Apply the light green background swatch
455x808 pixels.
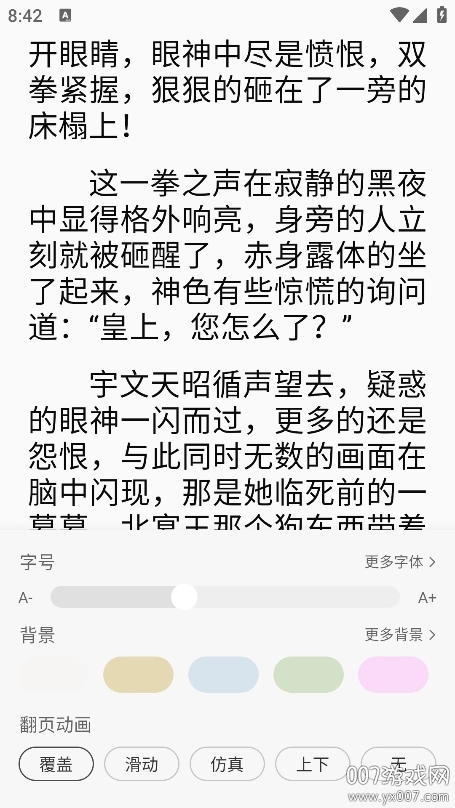point(308,675)
